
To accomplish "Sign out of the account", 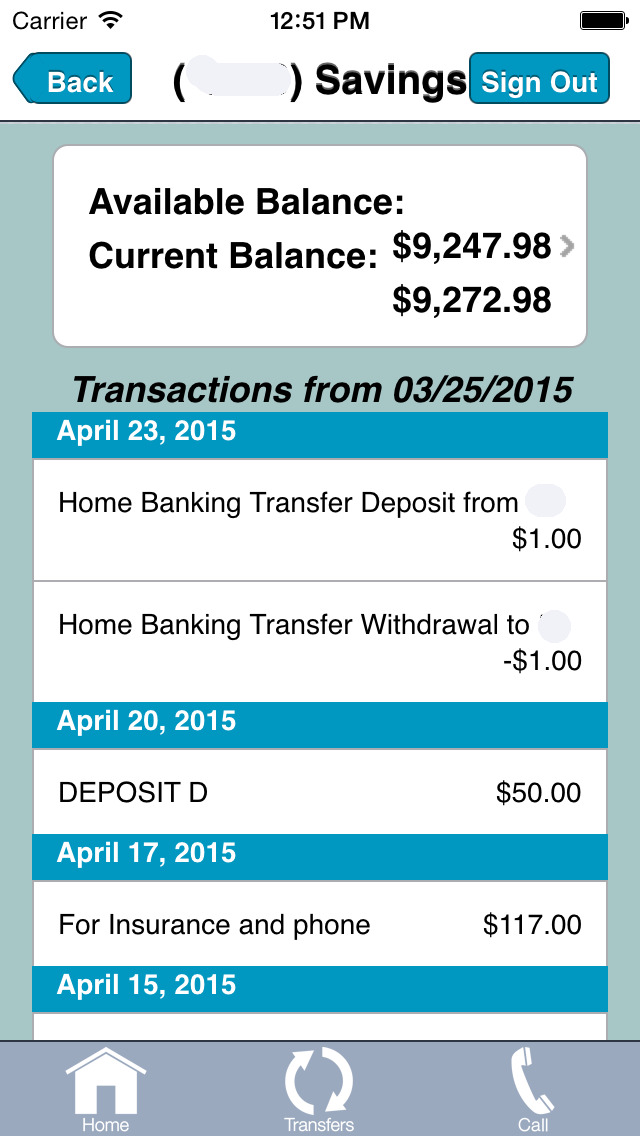I will pyautogui.click(x=539, y=79).
